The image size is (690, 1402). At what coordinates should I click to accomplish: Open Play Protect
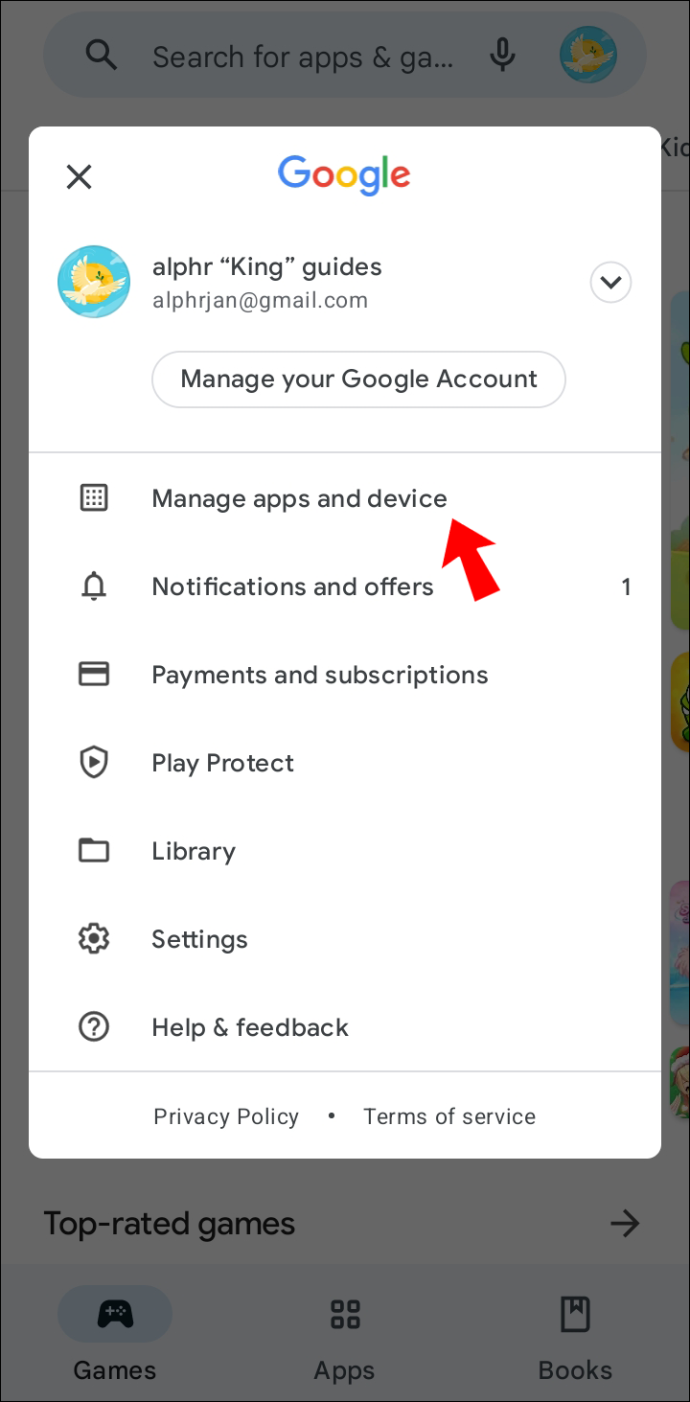[x=345, y=763]
